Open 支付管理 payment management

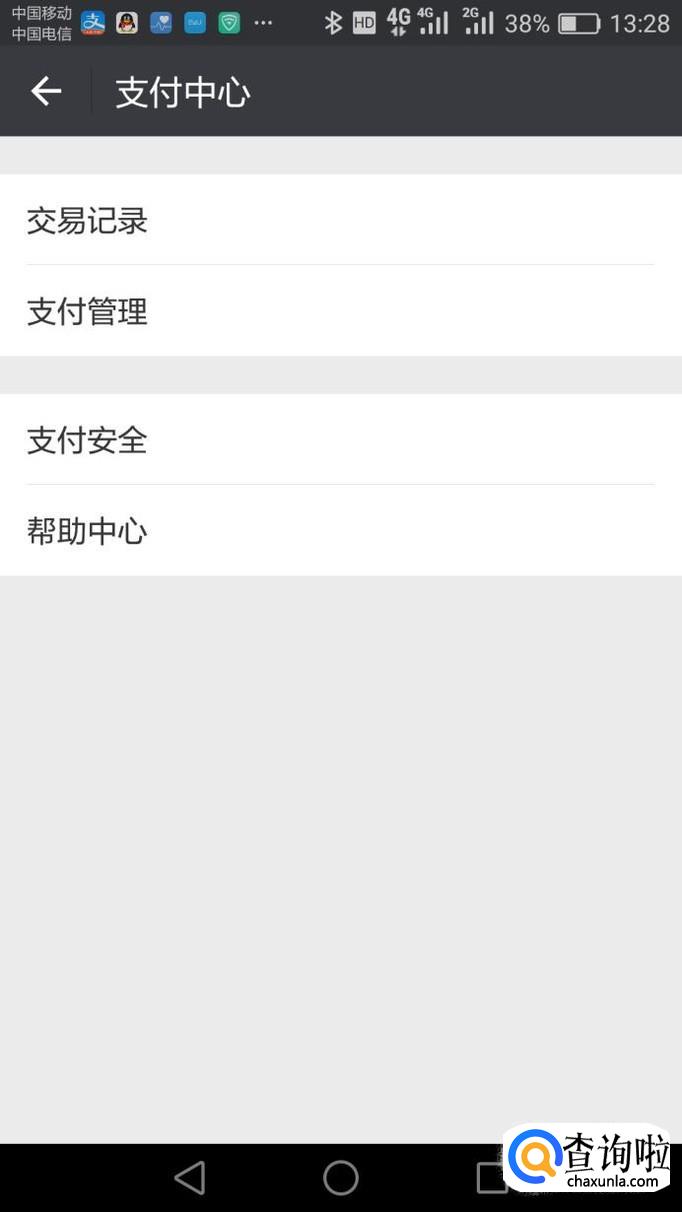[341, 311]
